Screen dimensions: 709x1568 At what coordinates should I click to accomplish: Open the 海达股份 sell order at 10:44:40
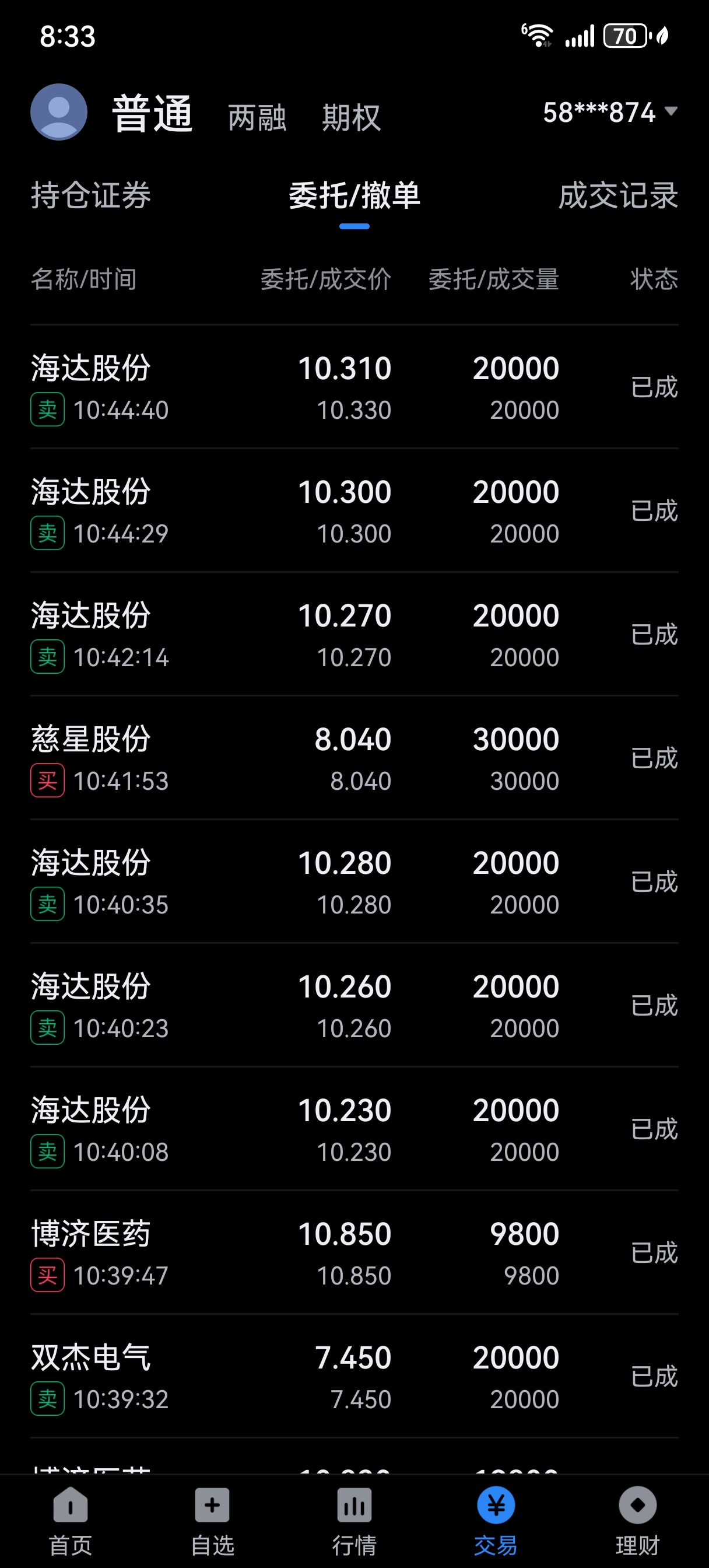click(354, 387)
